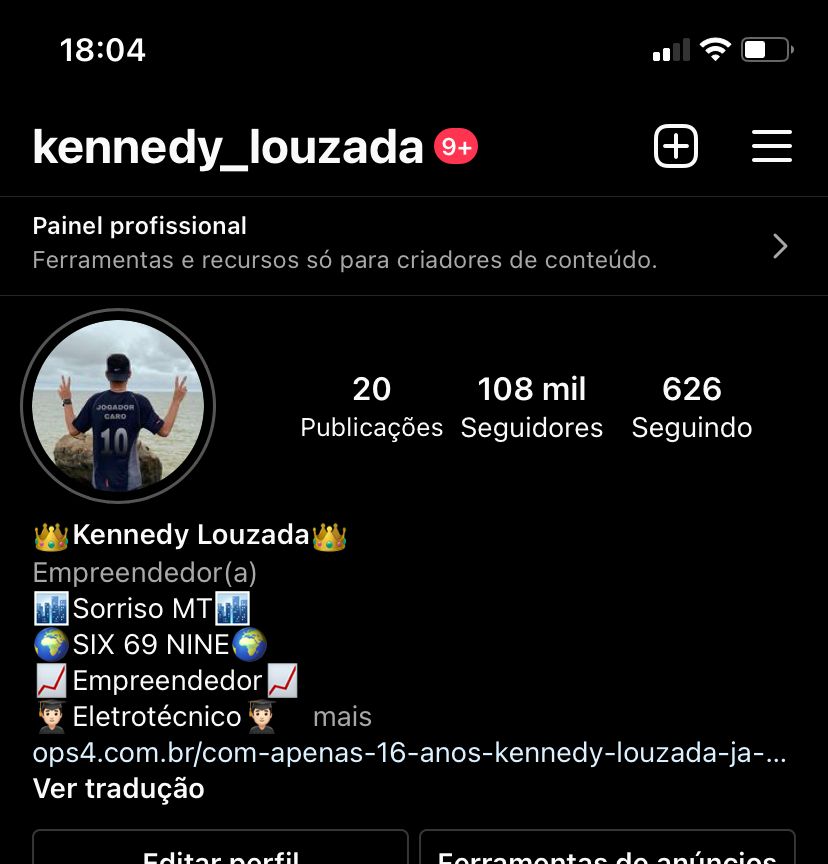Image resolution: width=828 pixels, height=864 pixels.
Task: Open the ops4.com.br bio link
Action: (409, 753)
